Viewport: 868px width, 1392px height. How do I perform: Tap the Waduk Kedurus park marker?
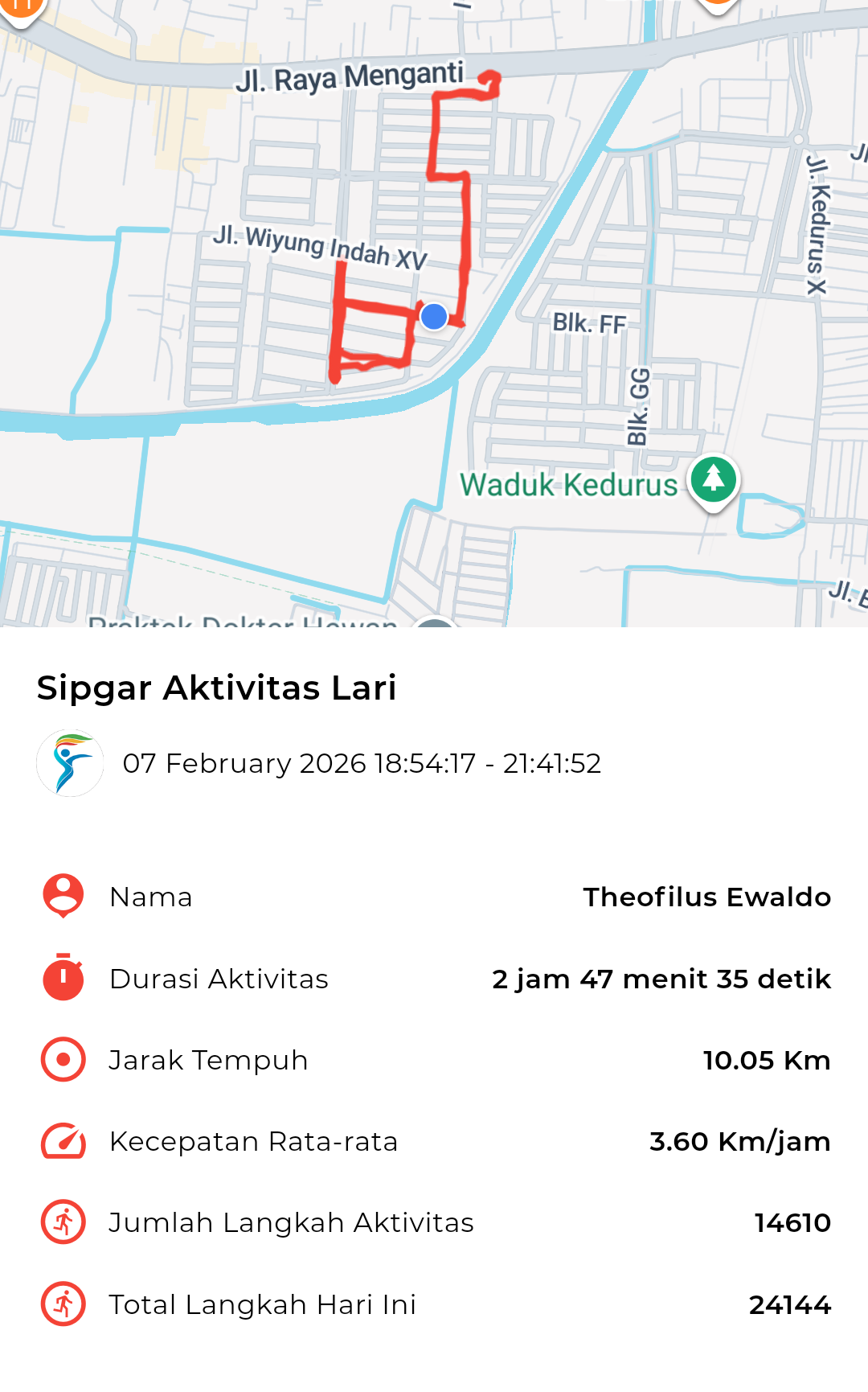713,480
